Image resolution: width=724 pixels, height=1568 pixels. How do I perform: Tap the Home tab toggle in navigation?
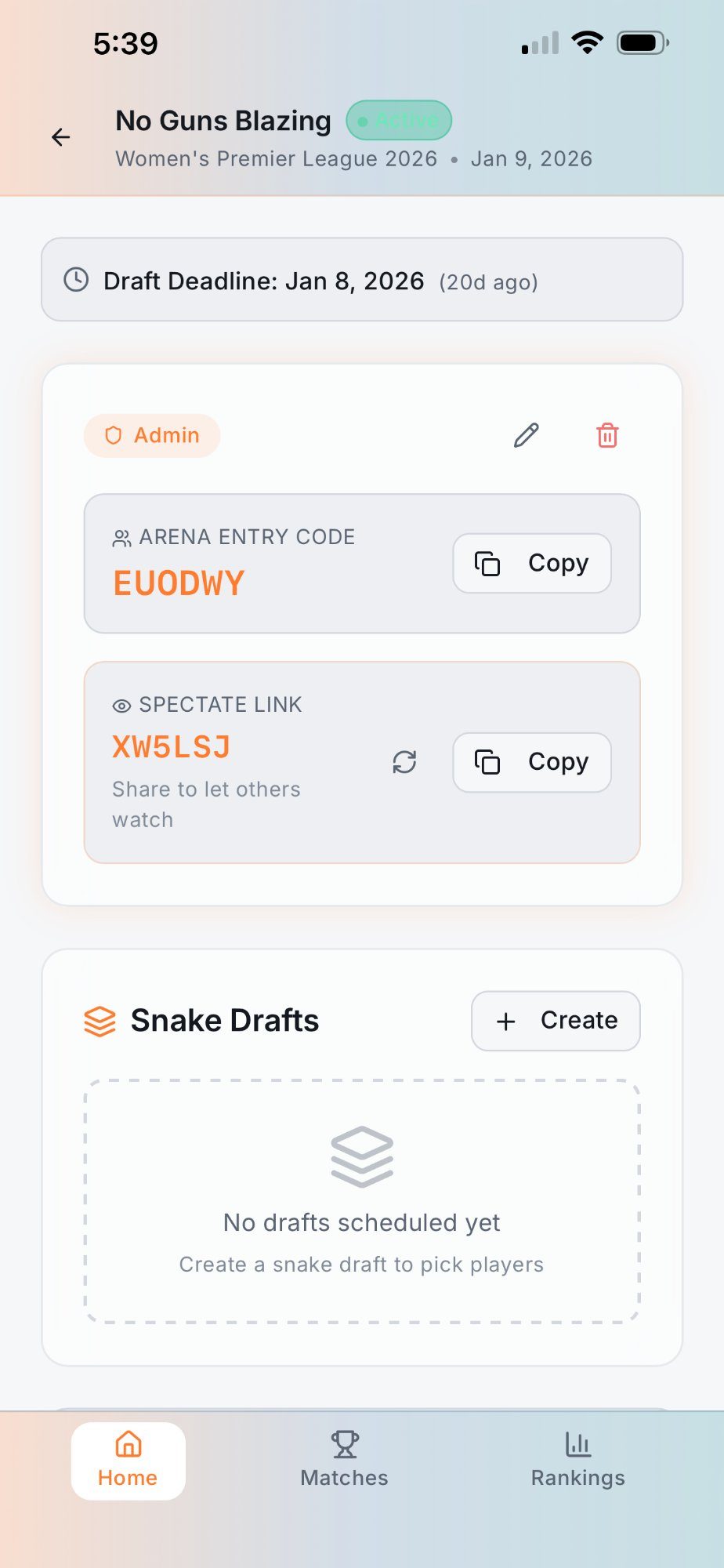(x=128, y=1460)
